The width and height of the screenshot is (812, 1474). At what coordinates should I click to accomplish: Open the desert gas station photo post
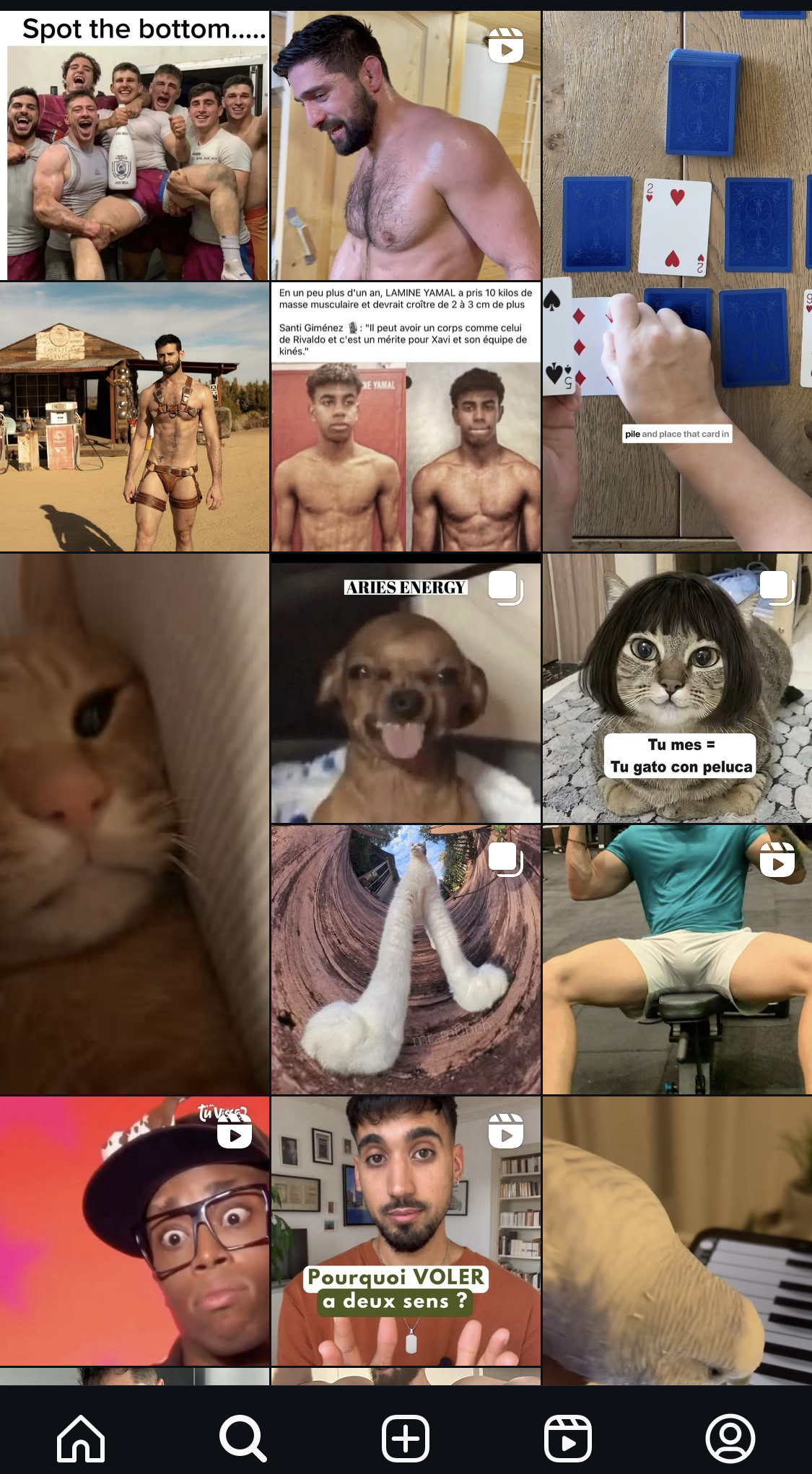(134, 417)
